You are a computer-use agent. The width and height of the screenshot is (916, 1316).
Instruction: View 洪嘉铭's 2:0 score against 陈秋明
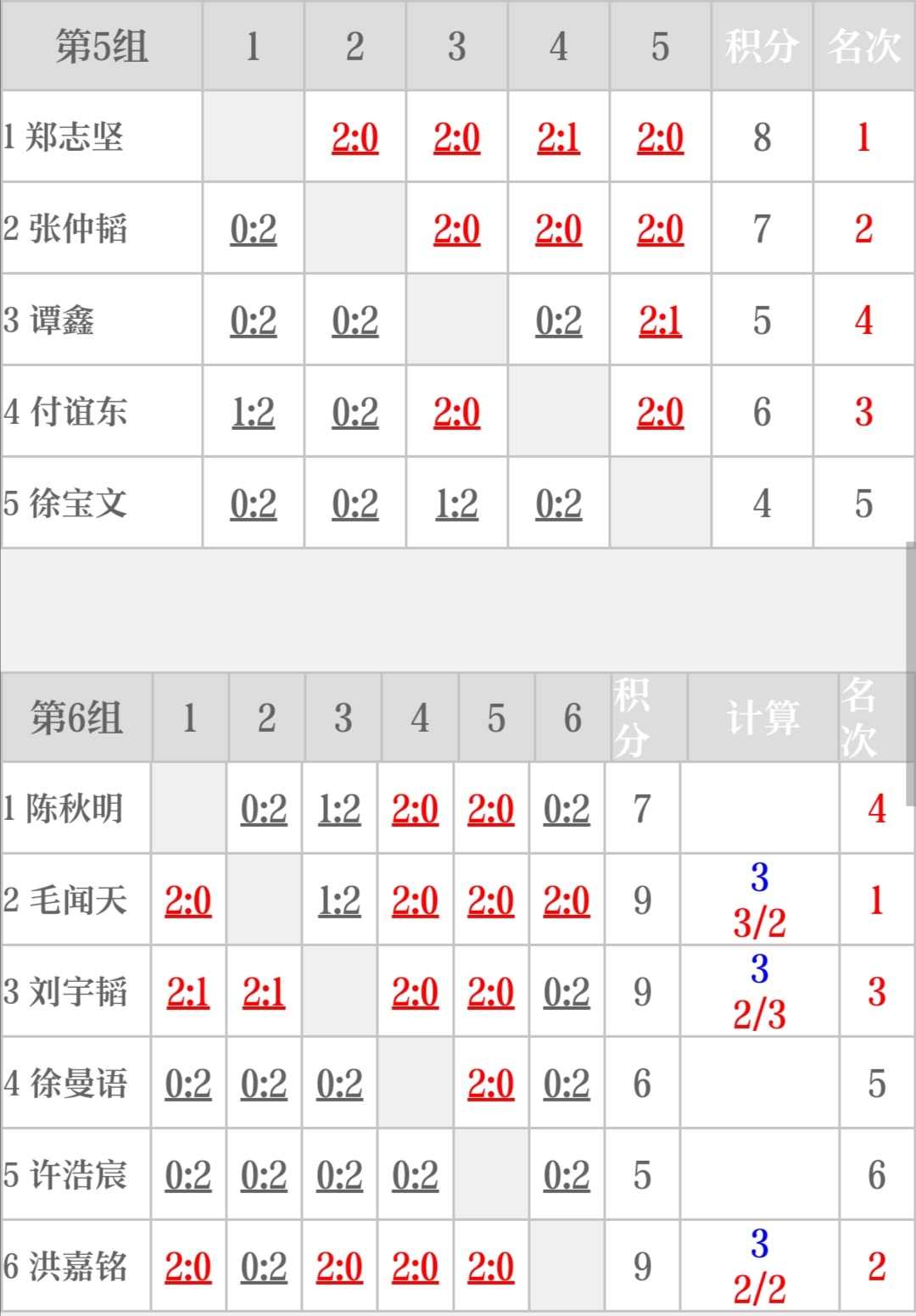click(x=188, y=1267)
